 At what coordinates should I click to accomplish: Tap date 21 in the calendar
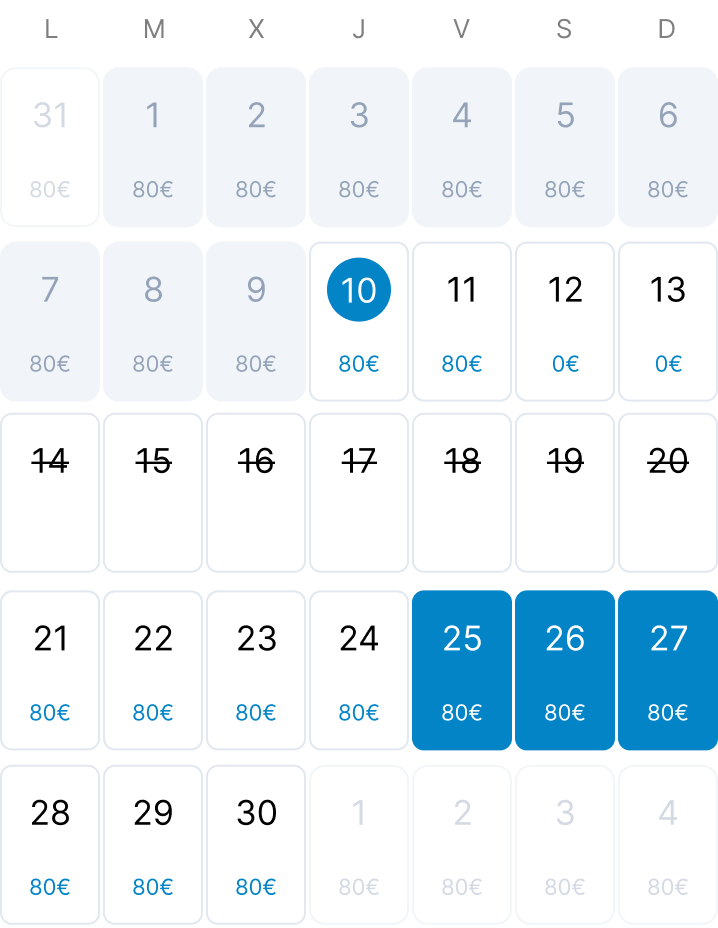50,670
